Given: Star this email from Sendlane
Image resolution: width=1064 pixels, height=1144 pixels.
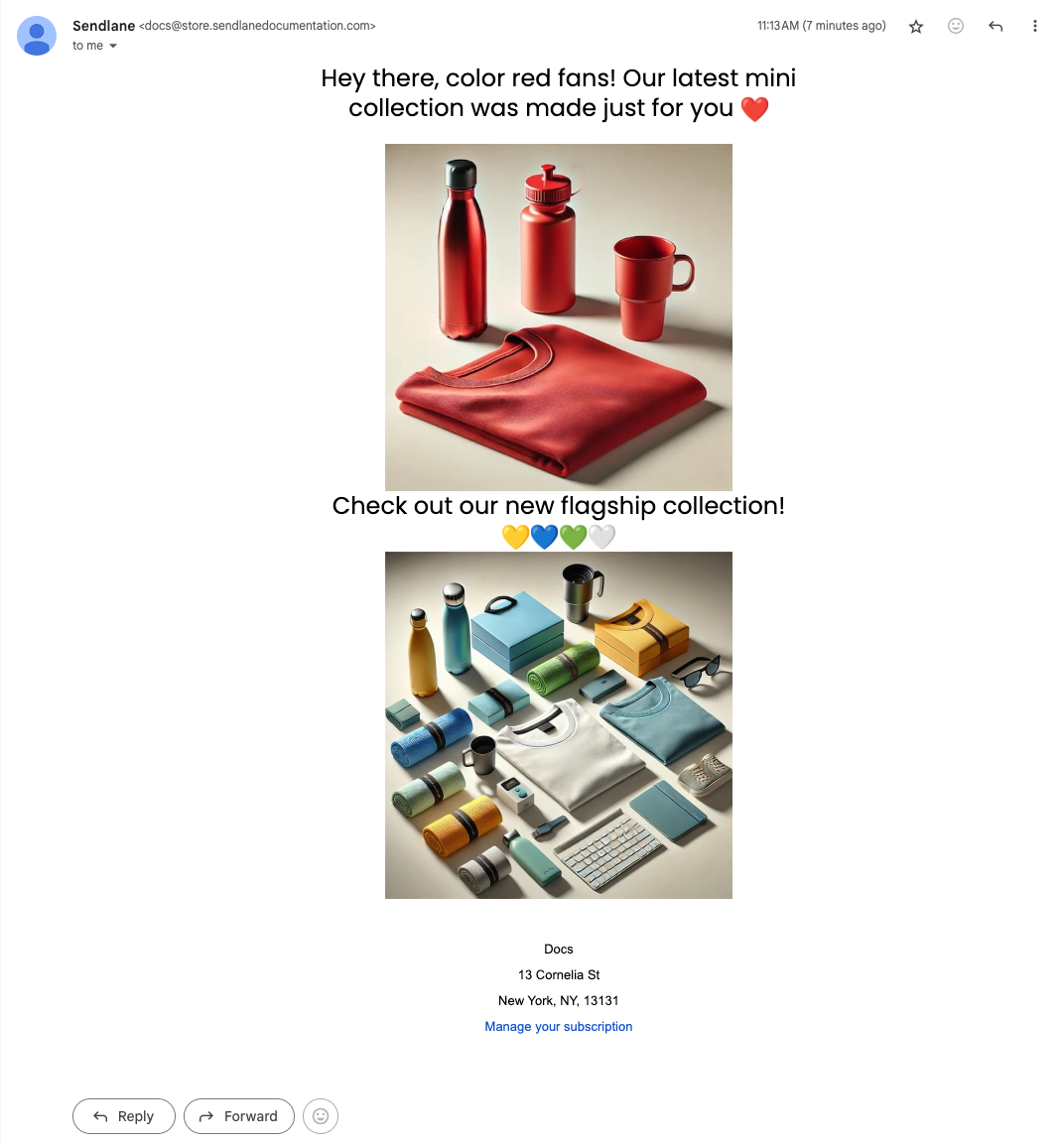Looking at the screenshot, I should click(x=916, y=27).
